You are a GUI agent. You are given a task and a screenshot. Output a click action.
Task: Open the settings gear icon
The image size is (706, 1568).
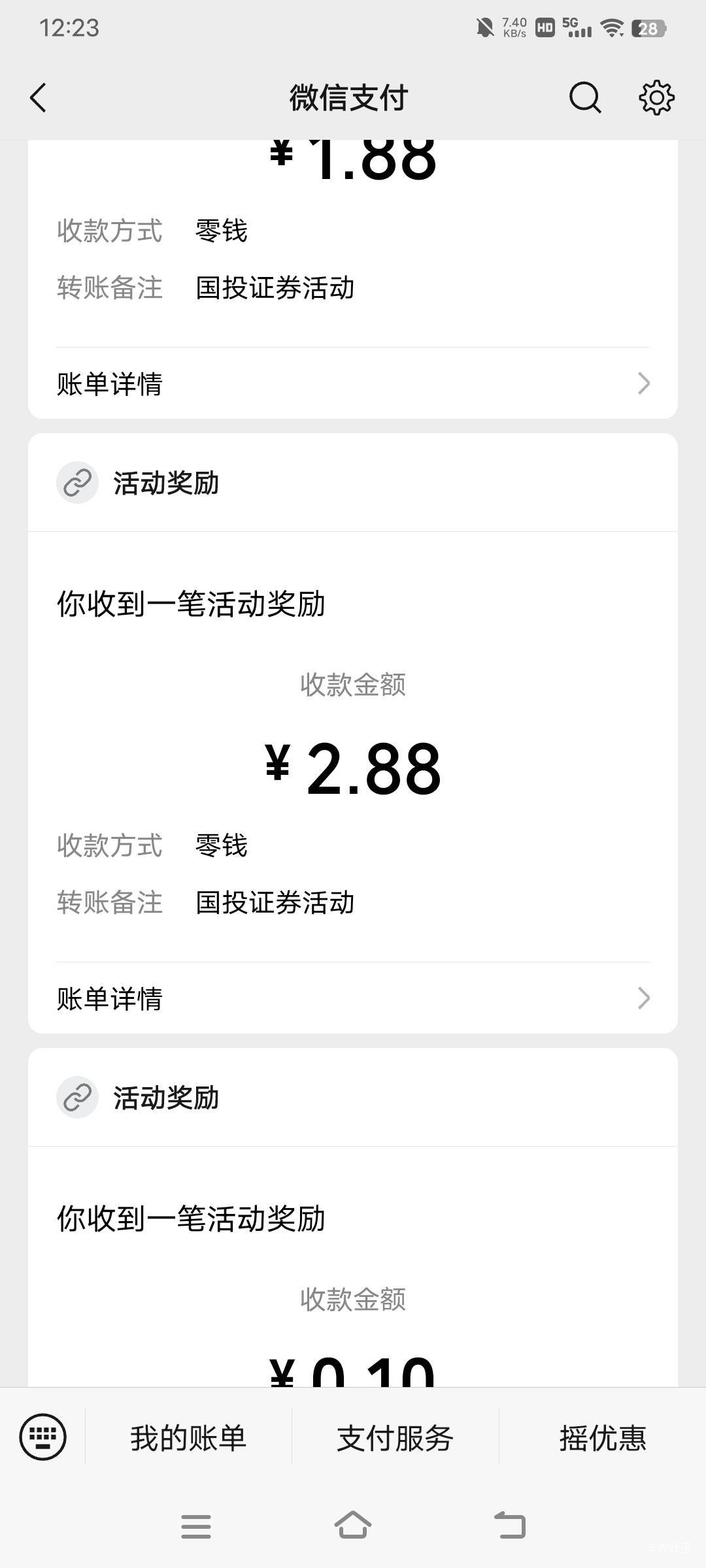[x=656, y=98]
